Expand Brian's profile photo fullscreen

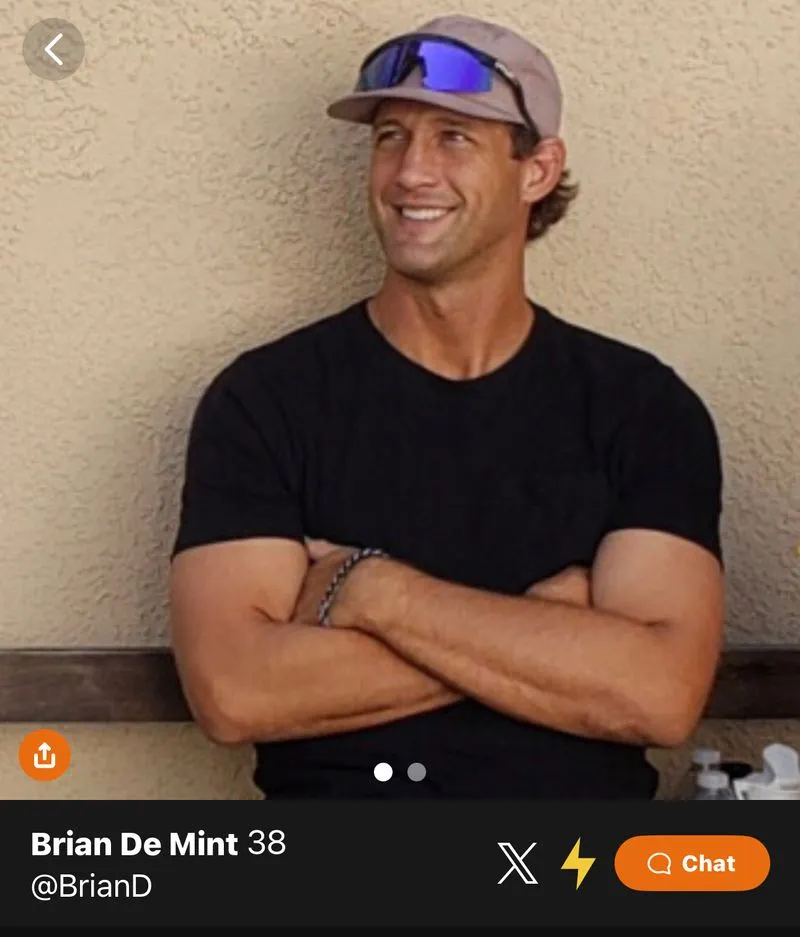400,400
